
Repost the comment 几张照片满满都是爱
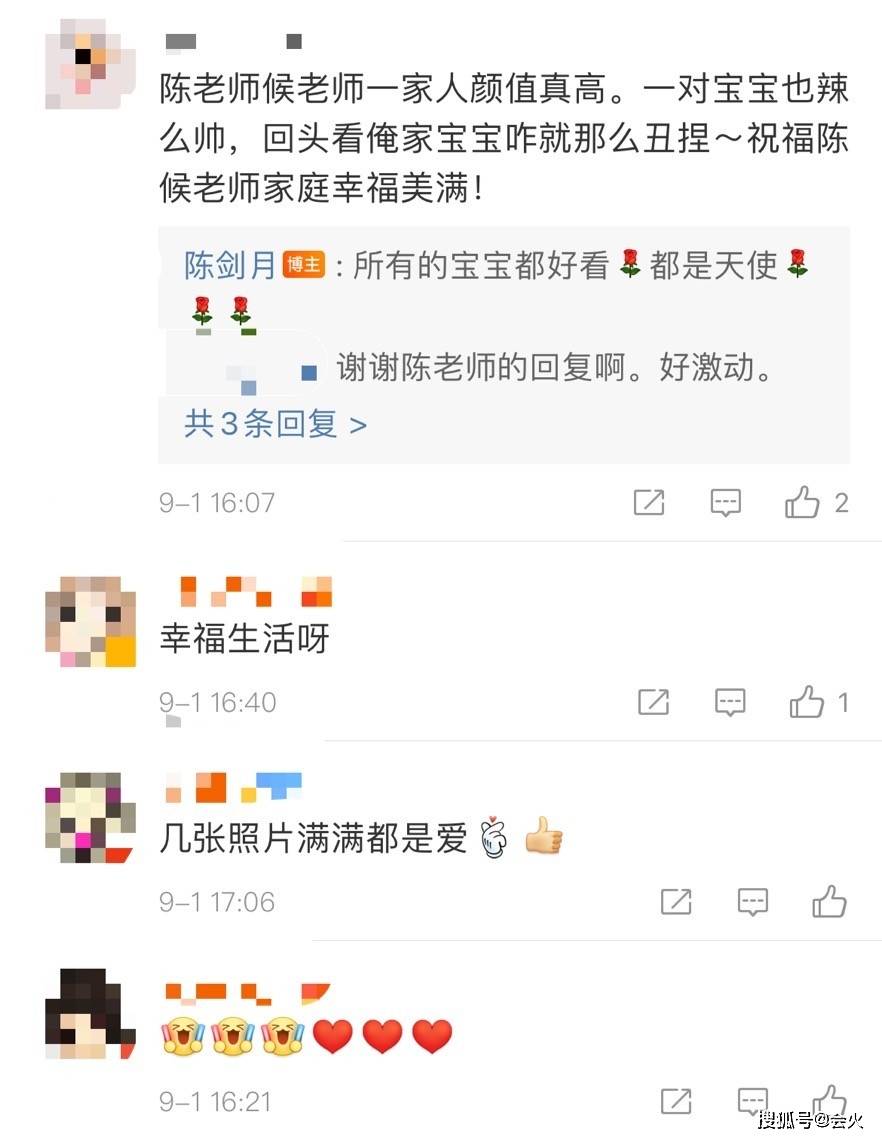pos(676,902)
